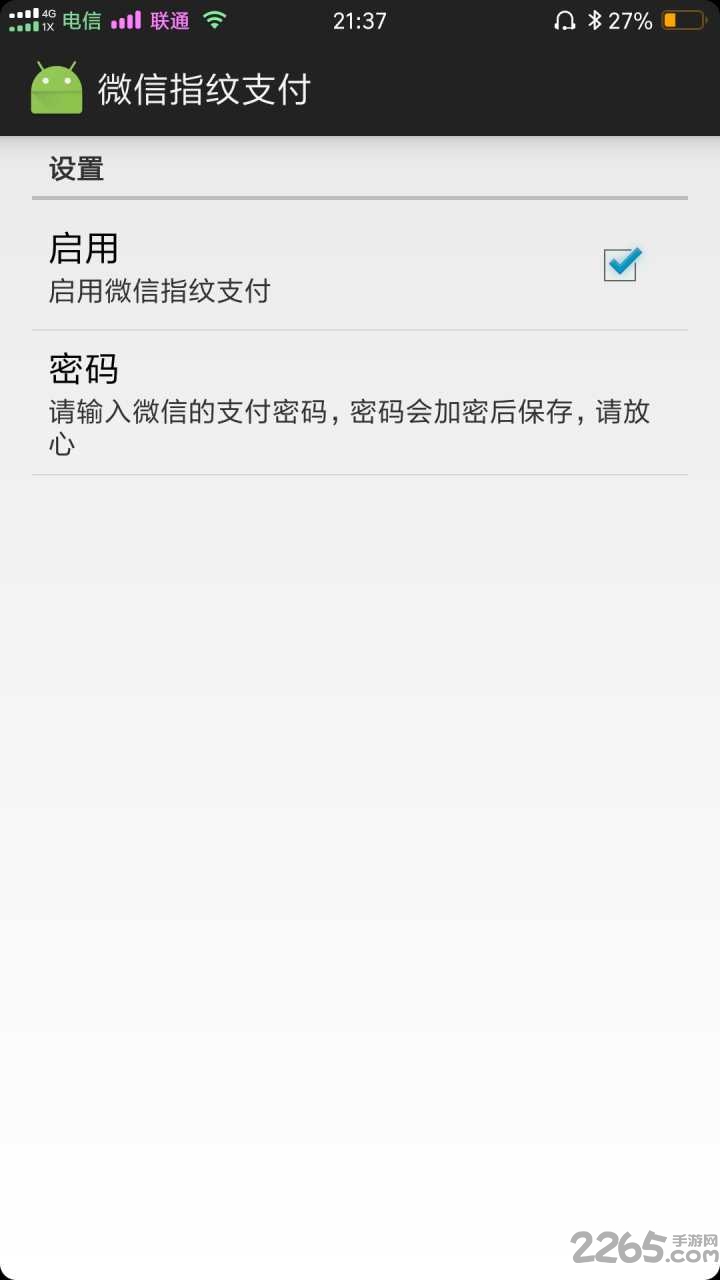The height and width of the screenshot is (1280, 720).
Task: Click the 启用 settings row
Action: coord(300,265)
